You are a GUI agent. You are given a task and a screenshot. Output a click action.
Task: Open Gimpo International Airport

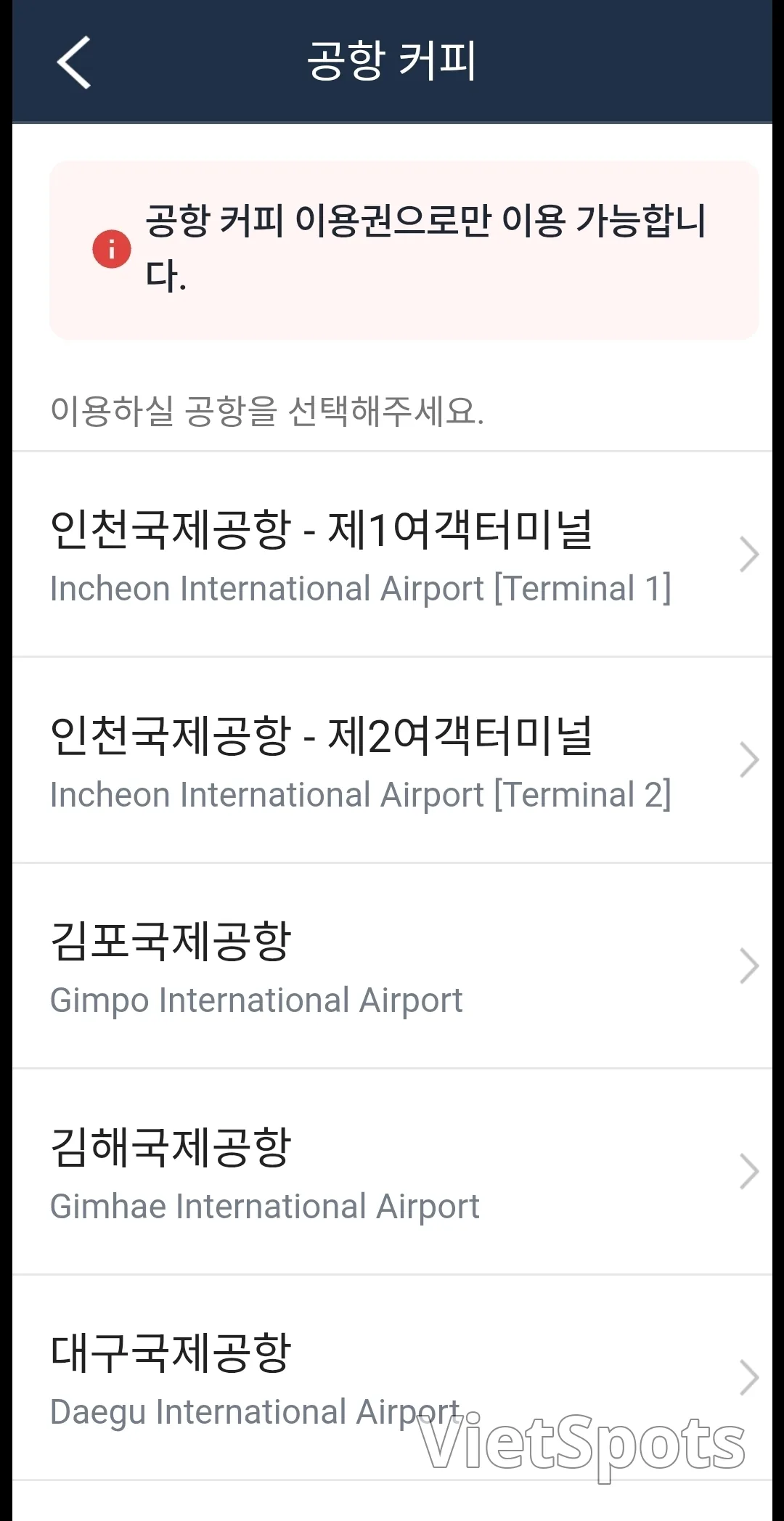(392, 966)
